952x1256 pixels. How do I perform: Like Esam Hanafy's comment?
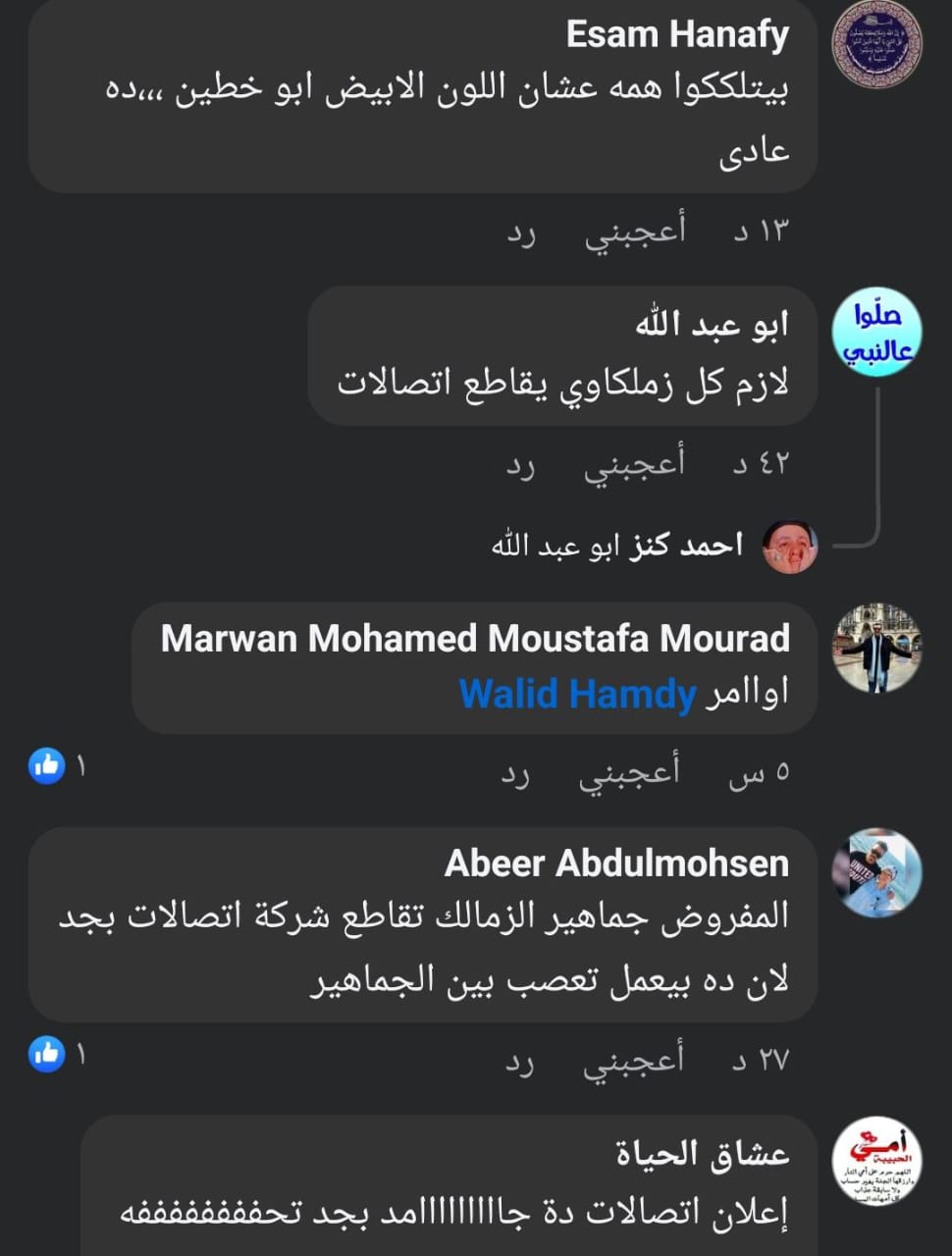coord(635,231)
